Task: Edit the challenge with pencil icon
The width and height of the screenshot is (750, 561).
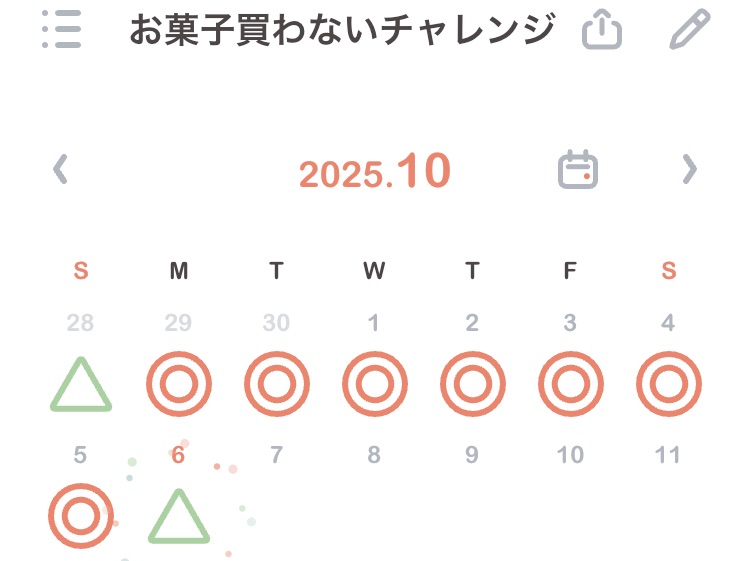Action: (x=689, y=30)
